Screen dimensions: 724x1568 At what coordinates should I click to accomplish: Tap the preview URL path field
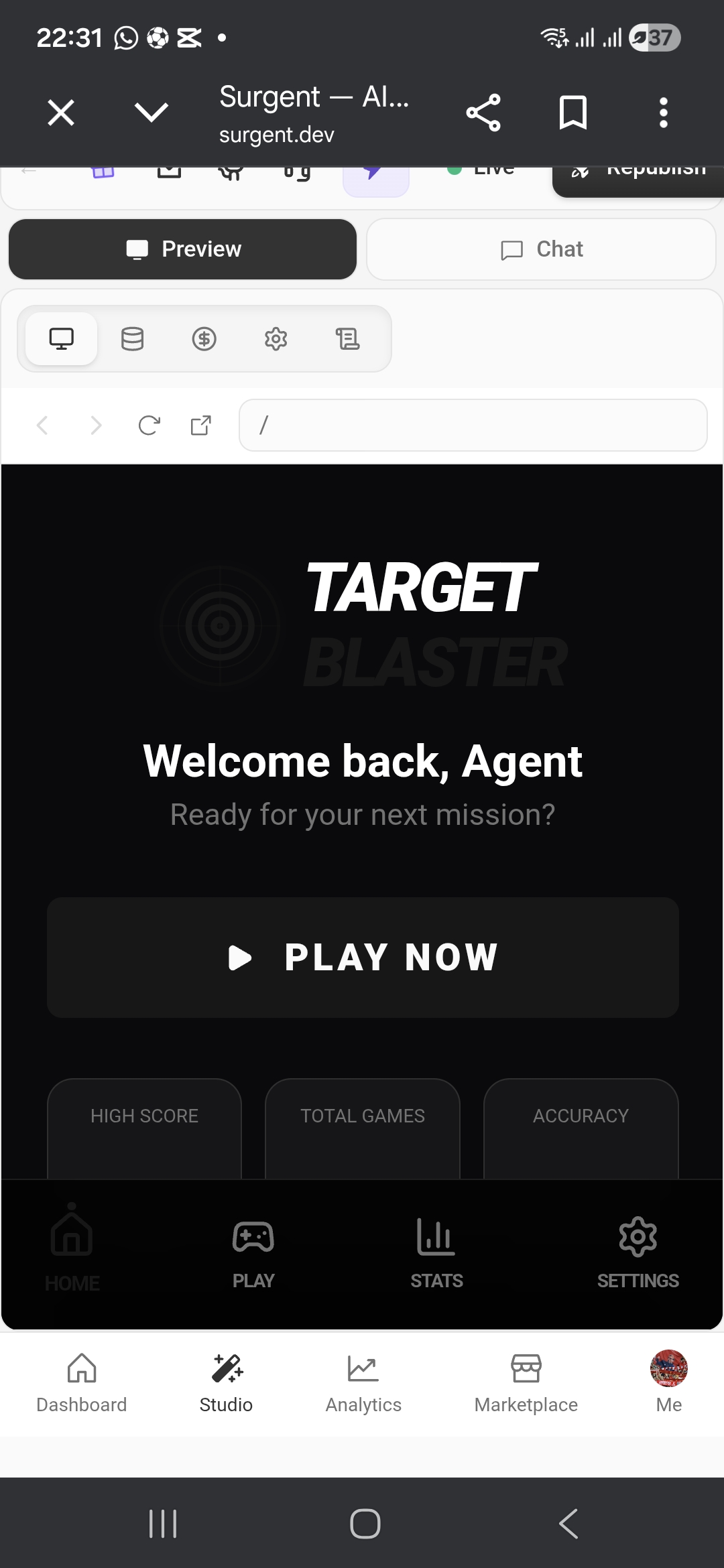click(473, 425)
